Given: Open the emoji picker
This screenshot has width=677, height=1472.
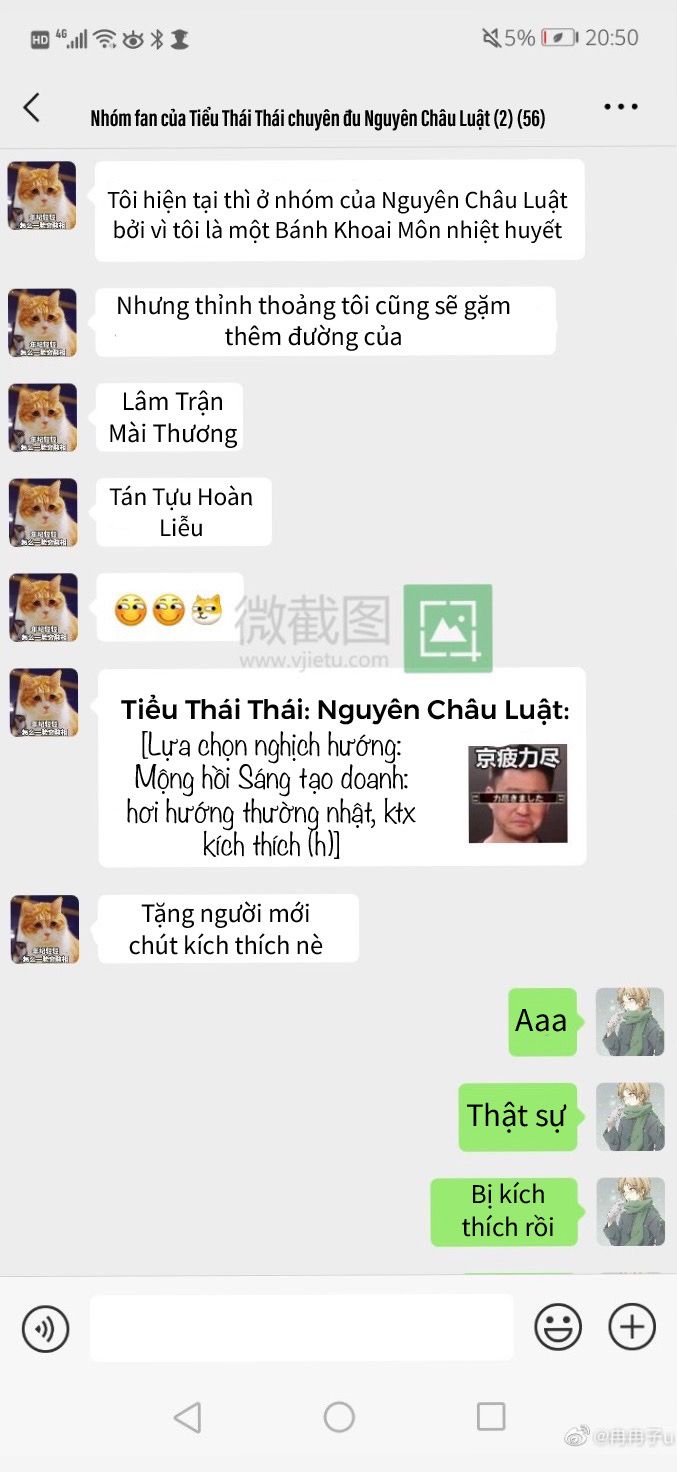Looking at the screenshot, I should 557,1328.
